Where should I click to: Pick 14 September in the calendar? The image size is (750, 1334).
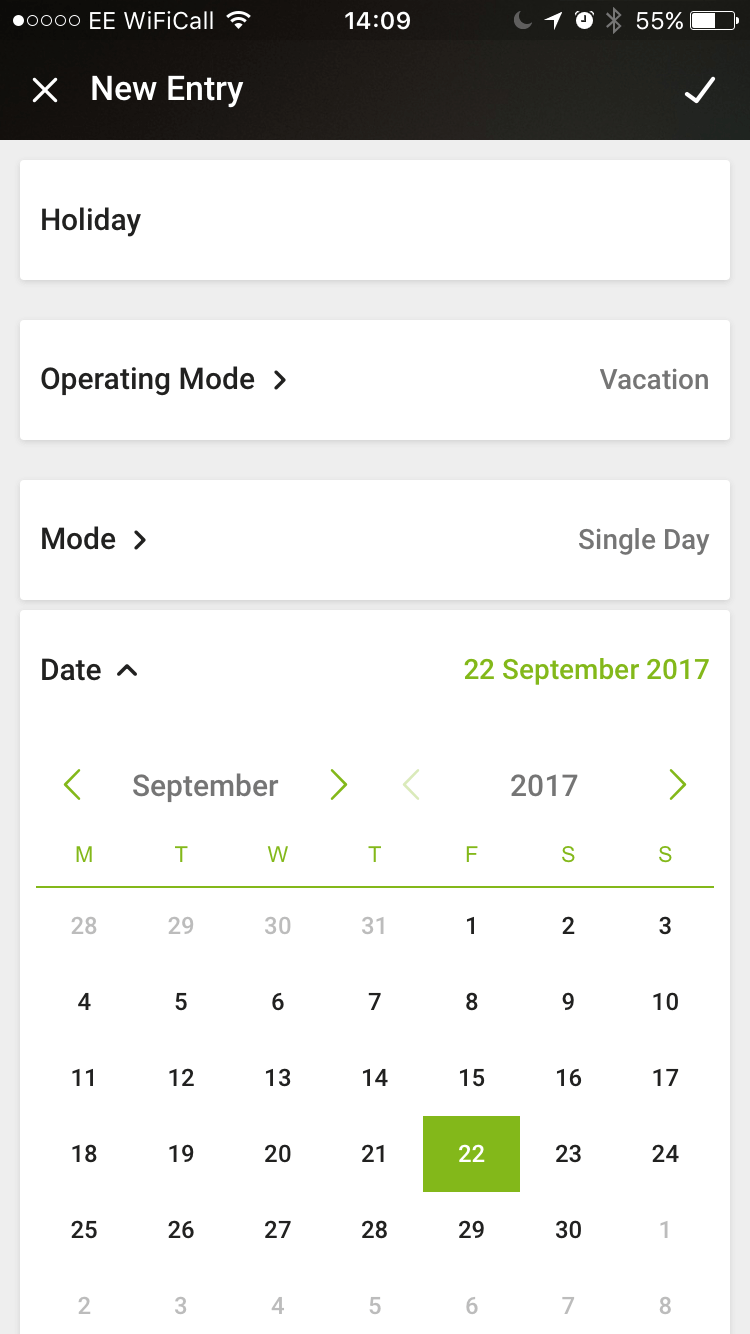(x=374, y=1078)
